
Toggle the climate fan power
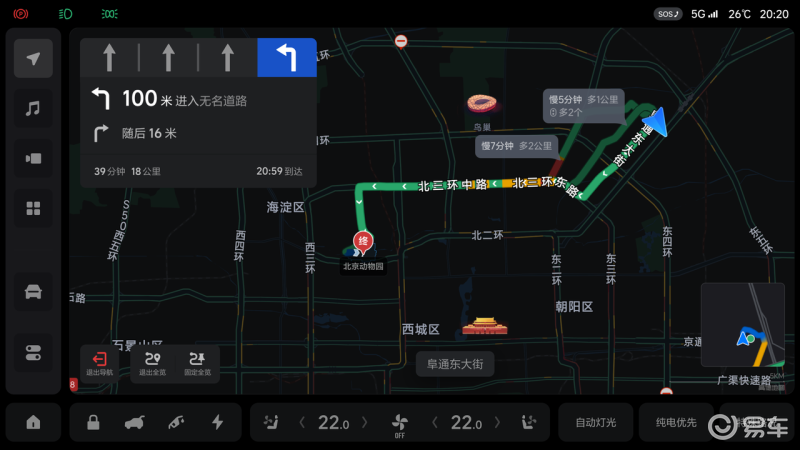pos(399,424)
